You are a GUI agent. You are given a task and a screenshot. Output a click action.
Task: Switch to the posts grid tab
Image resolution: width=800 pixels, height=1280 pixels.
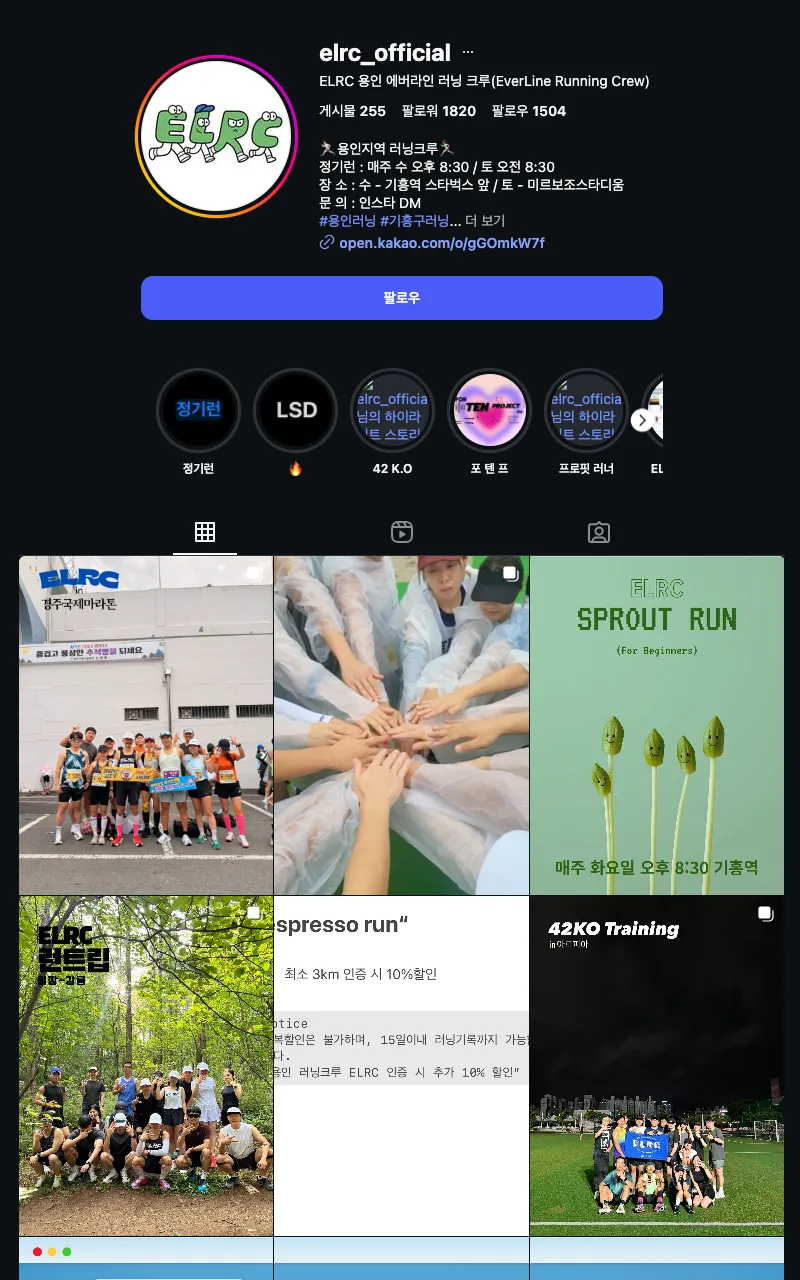pyautogui.click(x=205, y=532)
